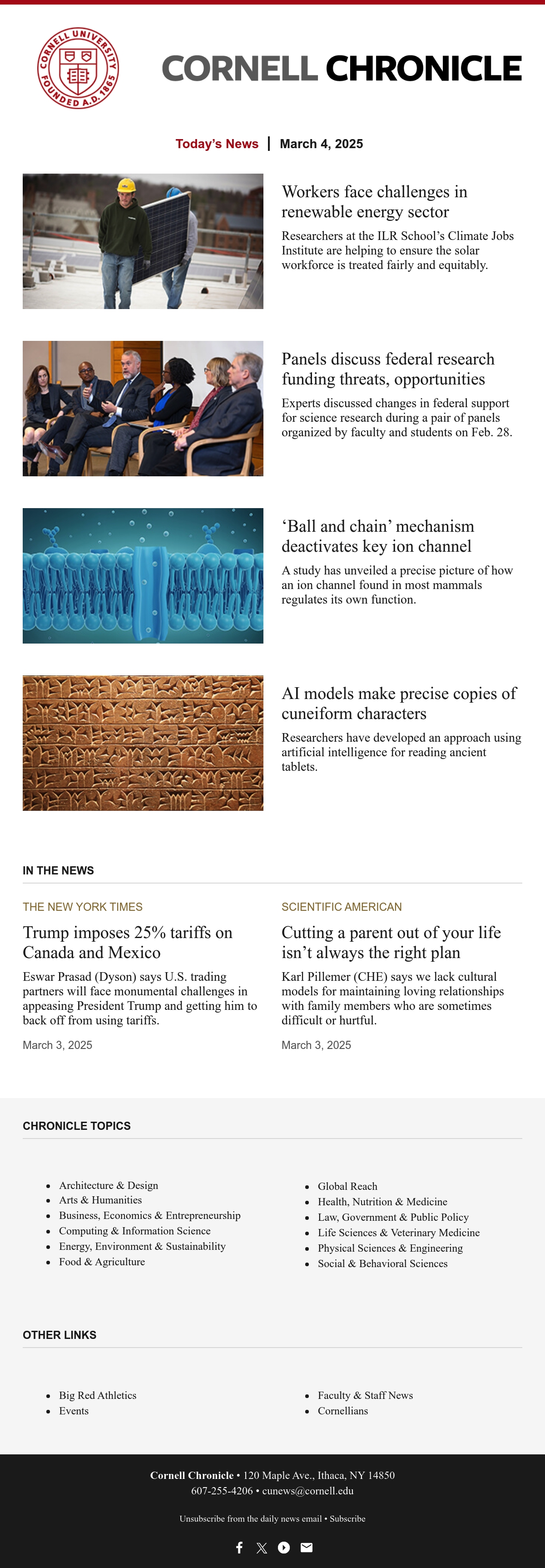Read 'Panels discuss federal research funding threats'
Screen dimensions: 545x1568
pos(387,369)
